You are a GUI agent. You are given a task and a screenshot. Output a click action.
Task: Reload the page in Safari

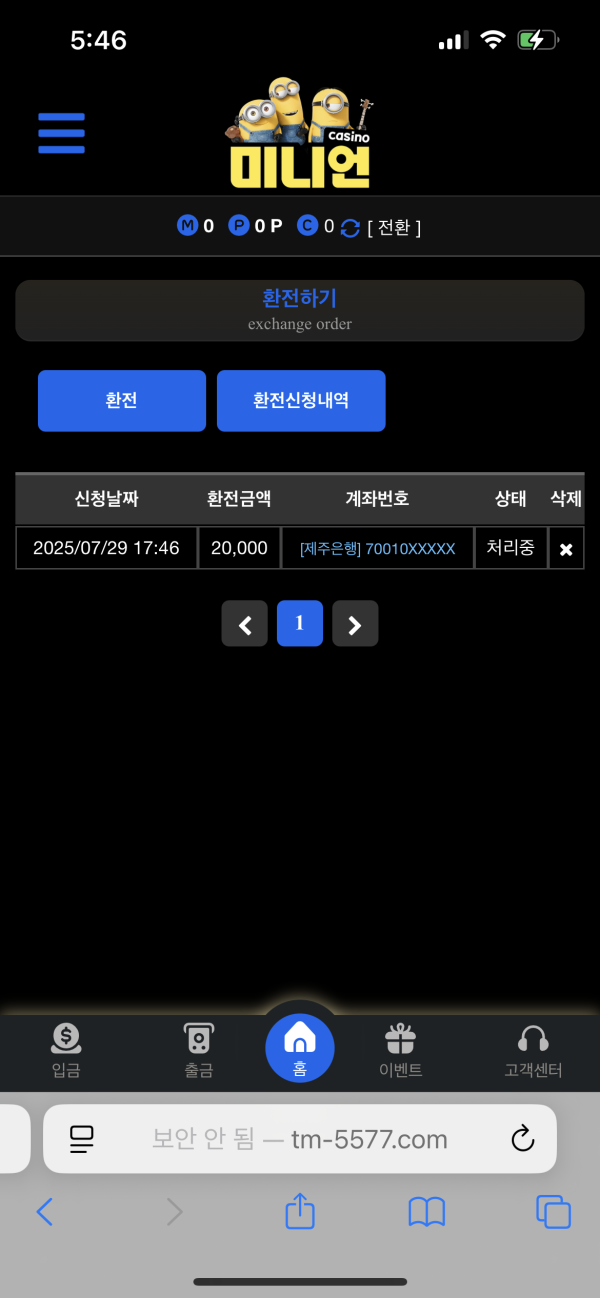[522, 1138]
